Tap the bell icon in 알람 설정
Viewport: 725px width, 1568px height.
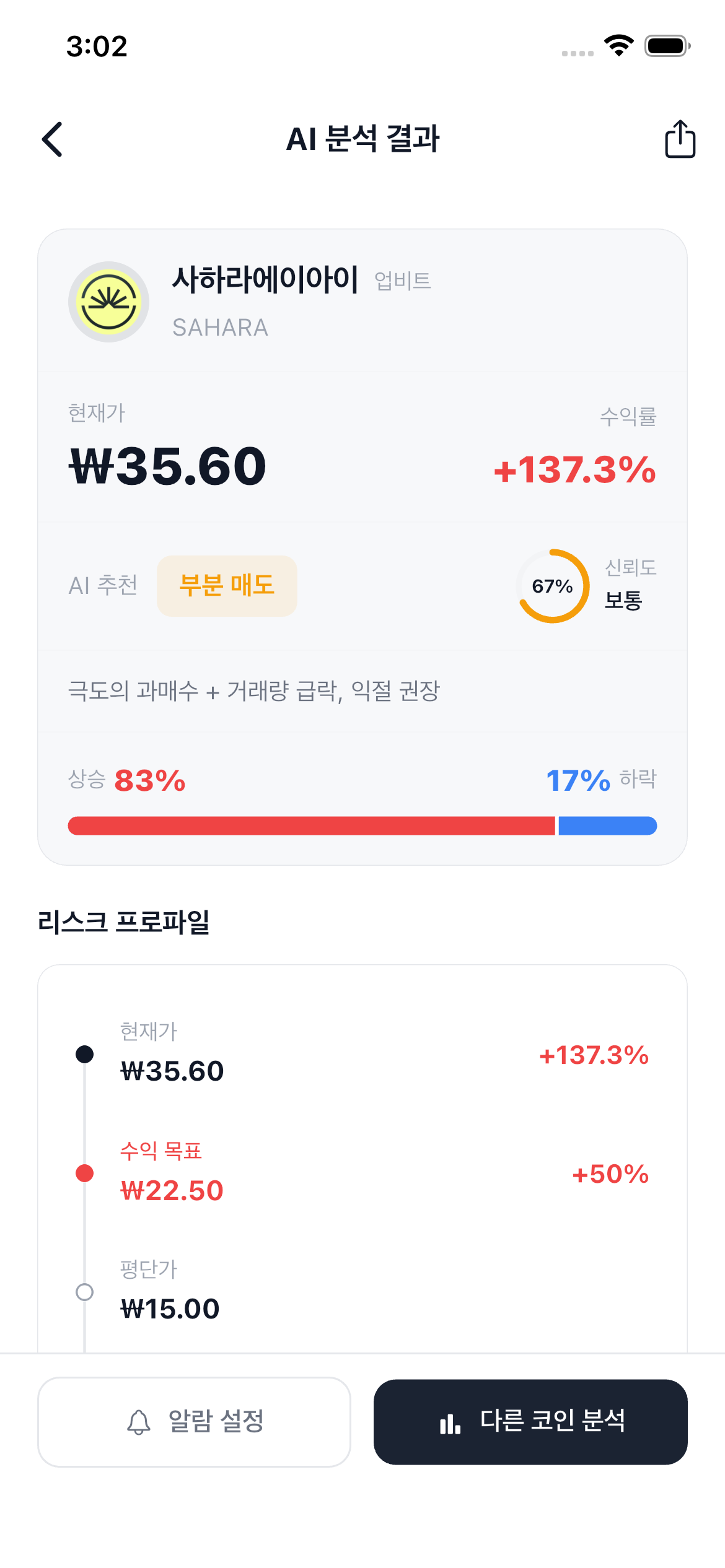pyautogui.click(x=138, y=1422)
